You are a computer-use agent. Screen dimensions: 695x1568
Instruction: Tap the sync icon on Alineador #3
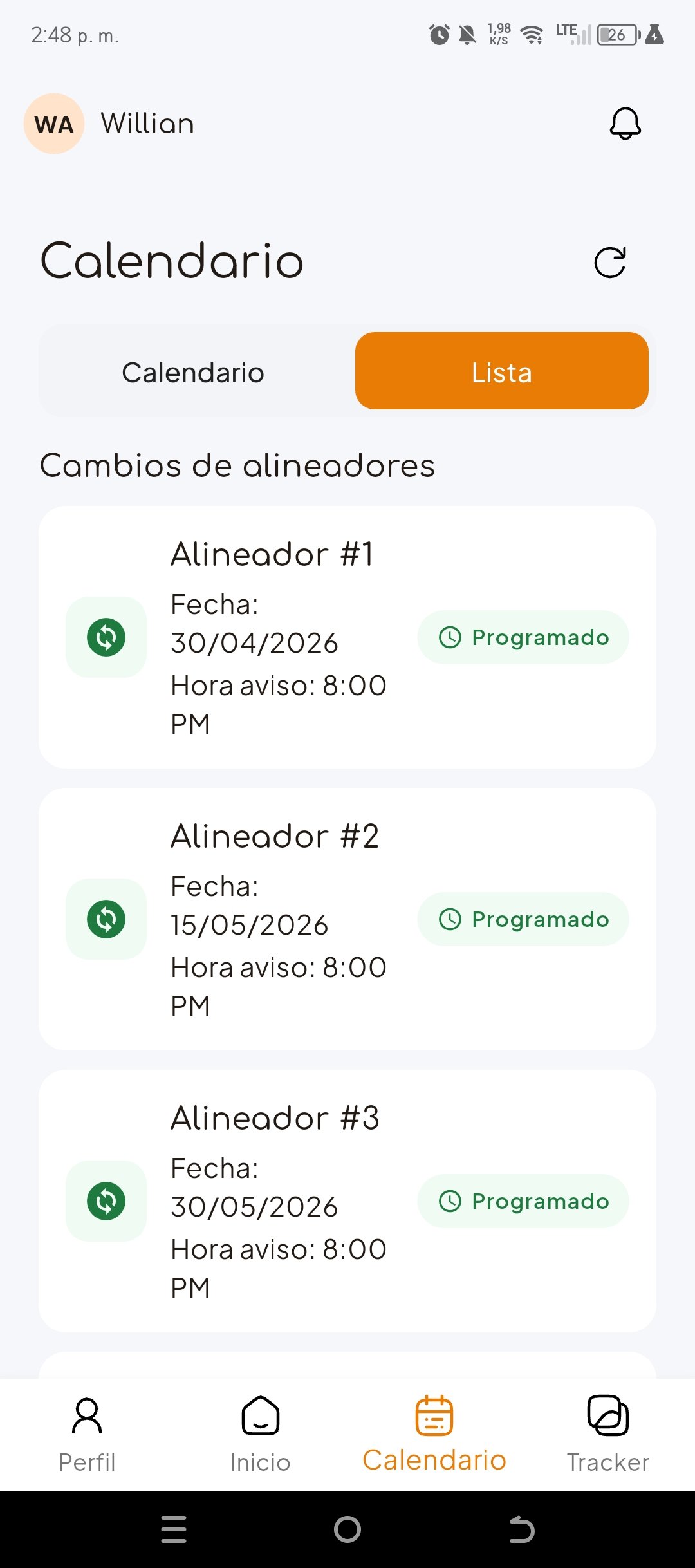(x=106, y=1202)
